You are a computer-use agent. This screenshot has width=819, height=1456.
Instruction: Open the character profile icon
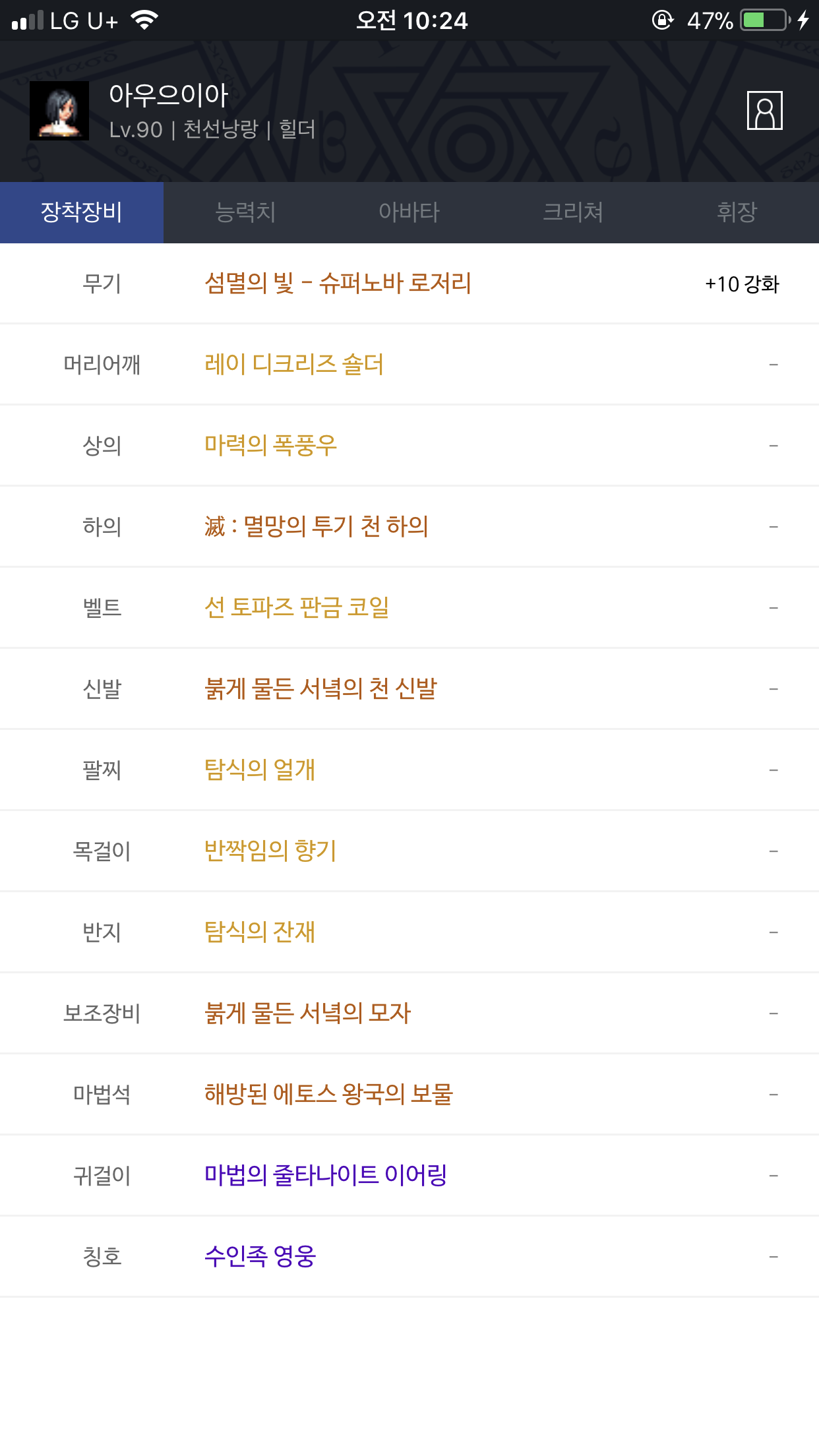pyautogui.click(x=764, y=111)
